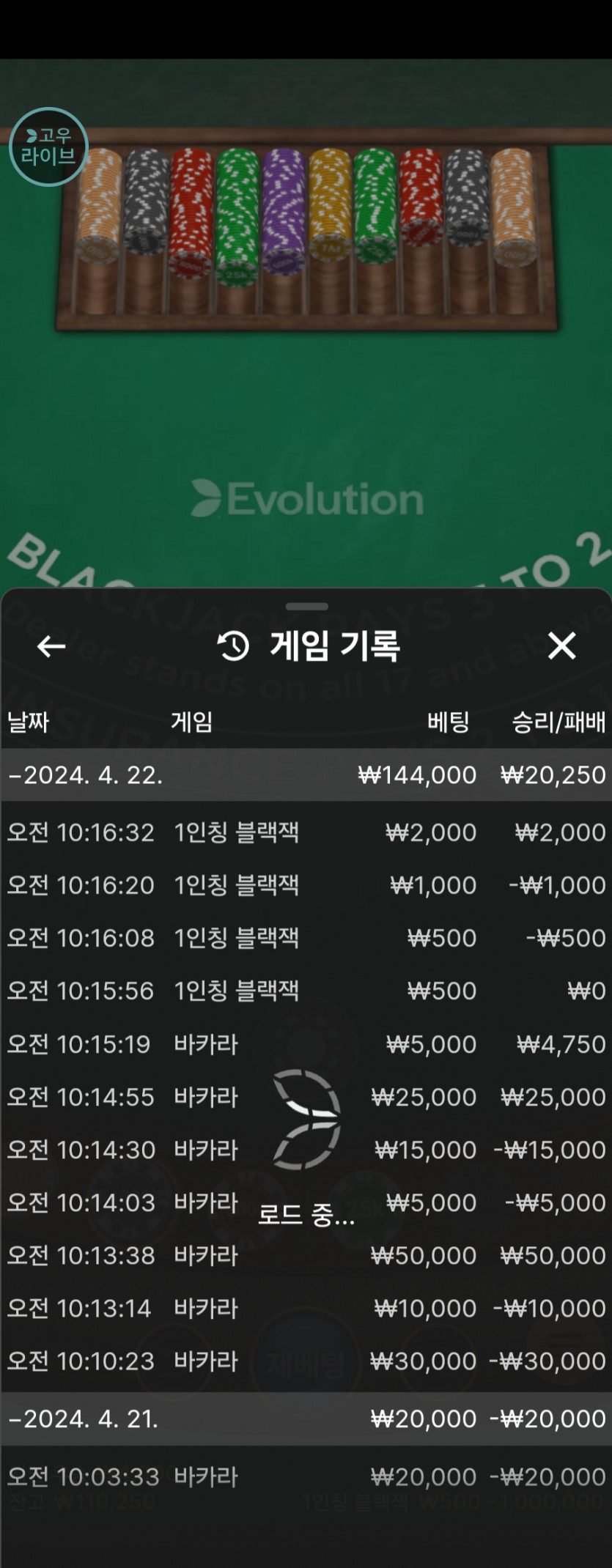Close the game history panel
This screenshot has width=612, height=1568.
561,646
